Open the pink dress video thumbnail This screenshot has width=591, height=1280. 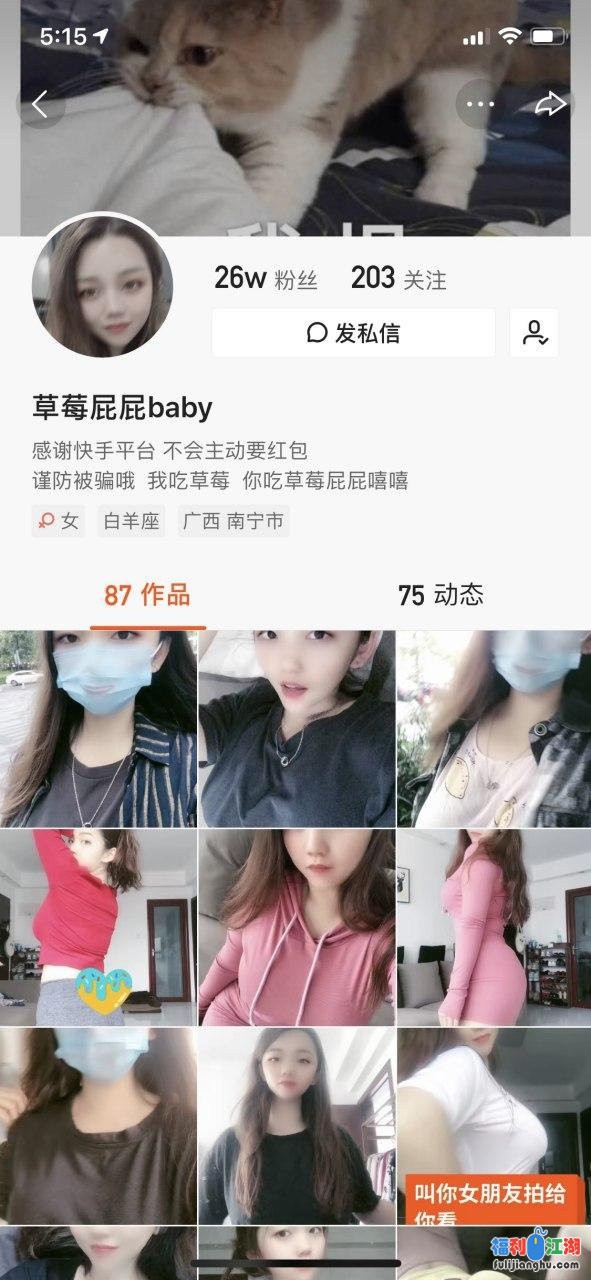tap(494, 927)
